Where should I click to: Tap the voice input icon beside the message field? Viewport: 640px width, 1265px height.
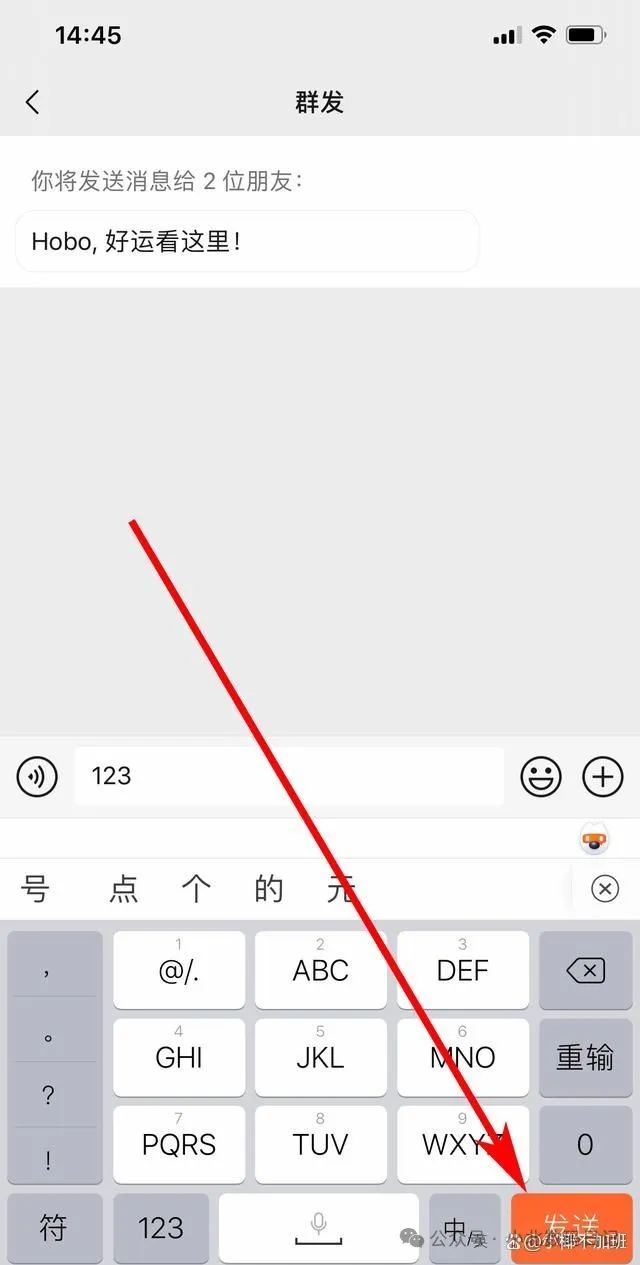point(37,776)
